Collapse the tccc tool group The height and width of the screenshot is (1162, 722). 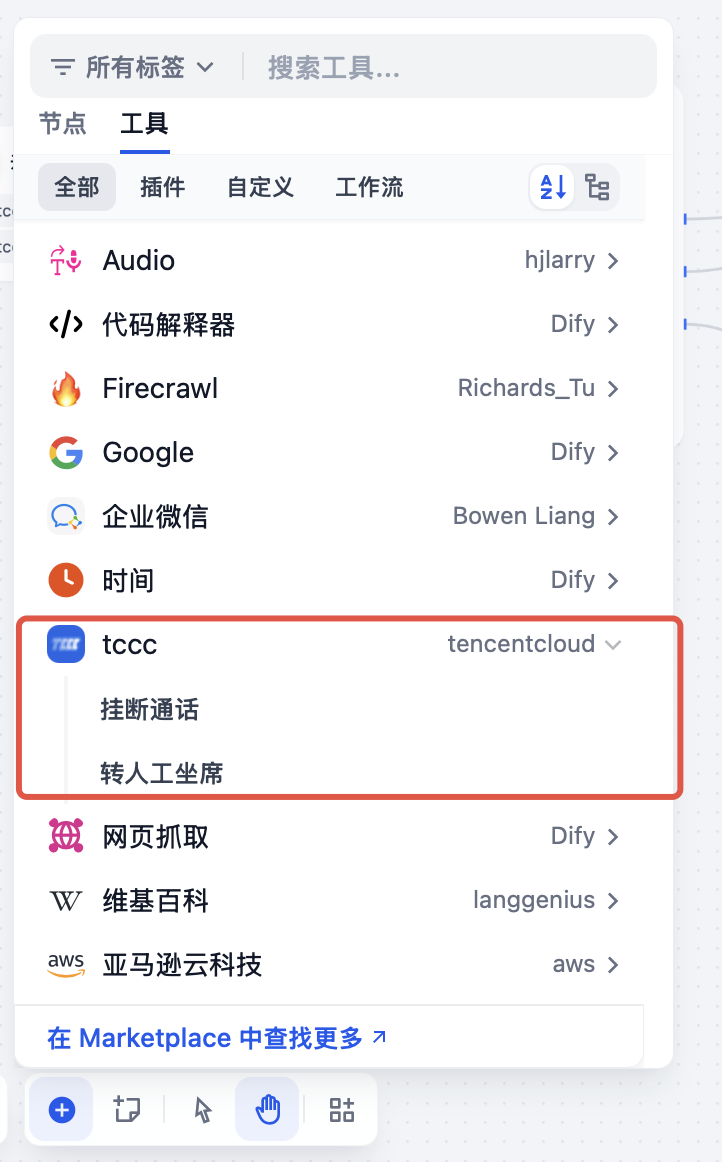[333, 644]
